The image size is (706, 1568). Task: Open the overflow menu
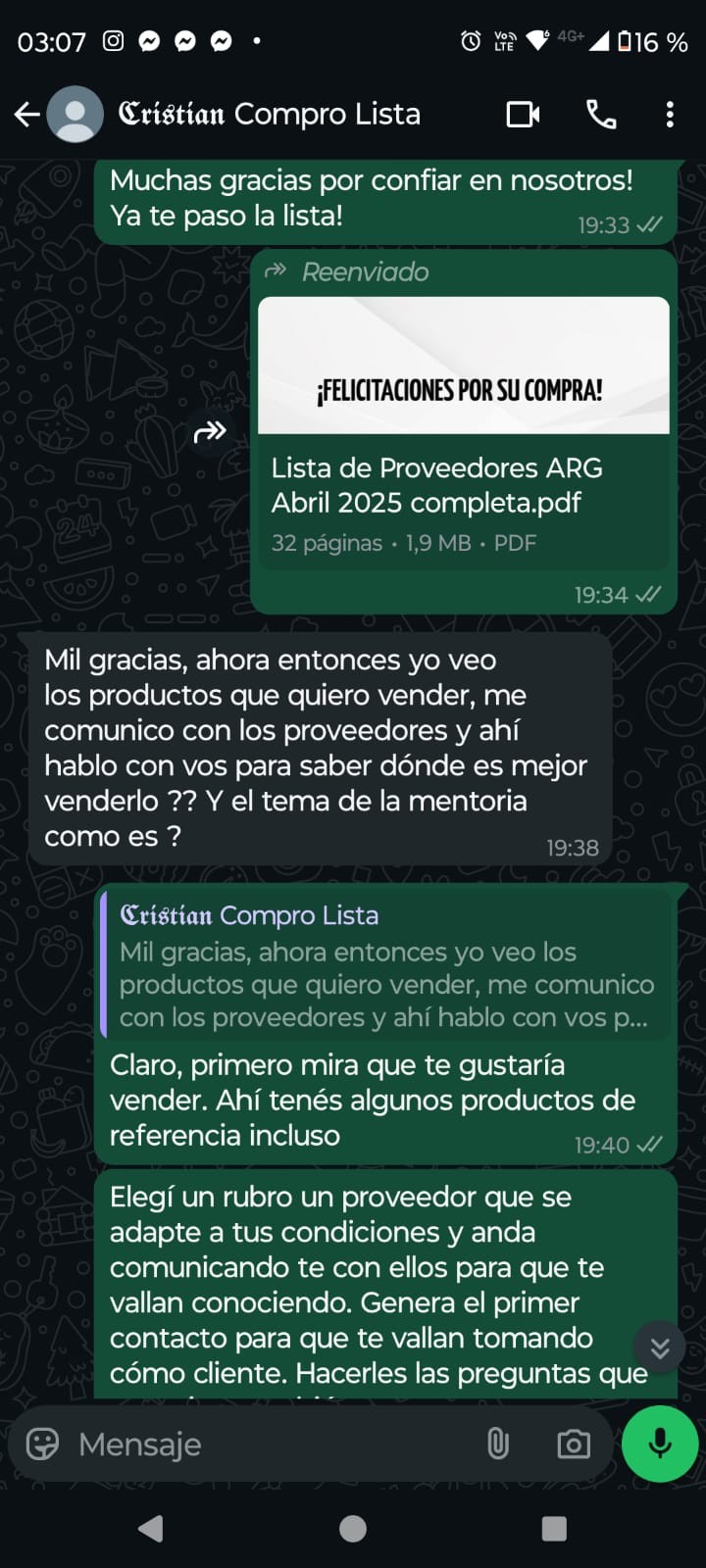pyautogui.click(x=670, y=115)
